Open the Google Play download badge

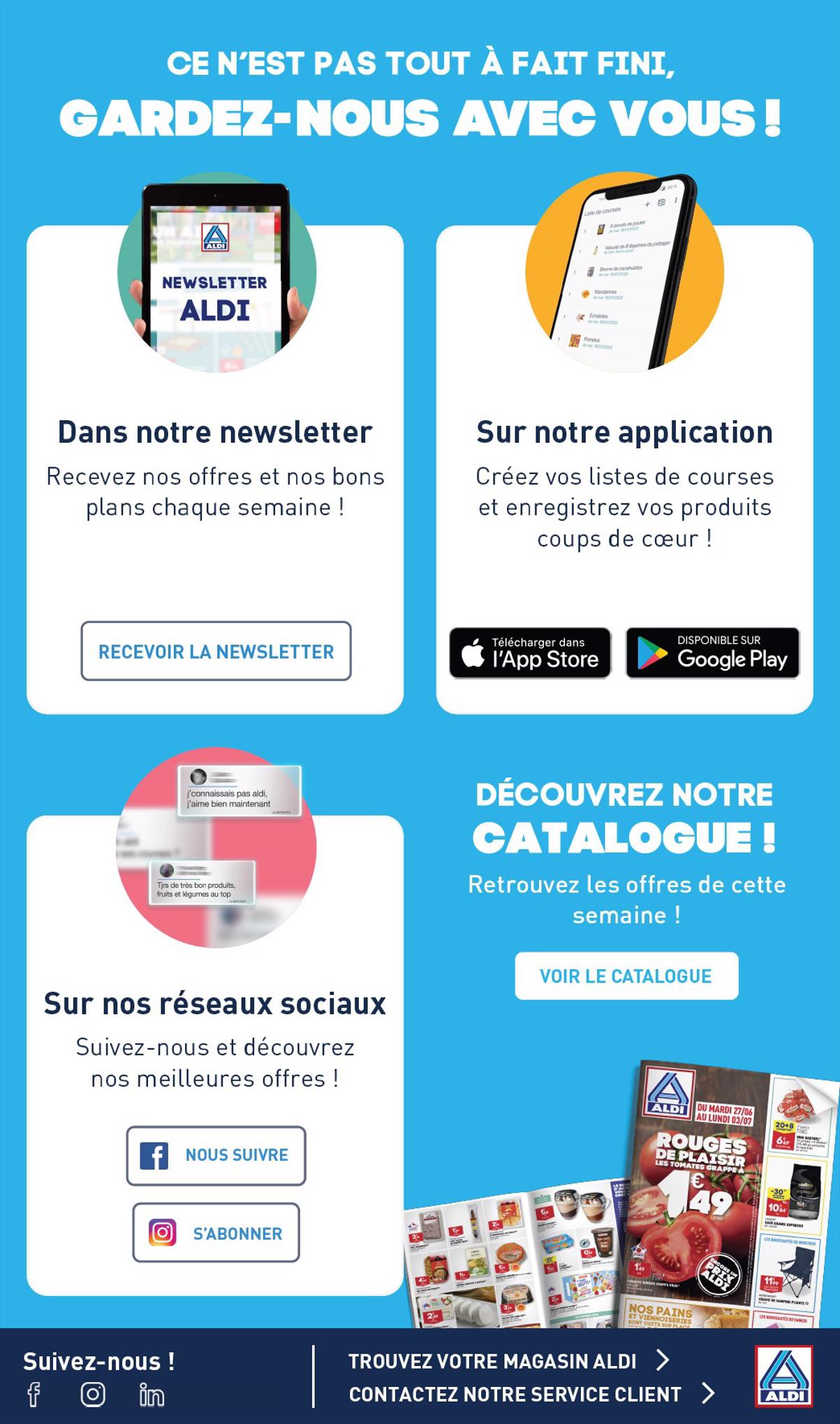click(x=712, y=652)
